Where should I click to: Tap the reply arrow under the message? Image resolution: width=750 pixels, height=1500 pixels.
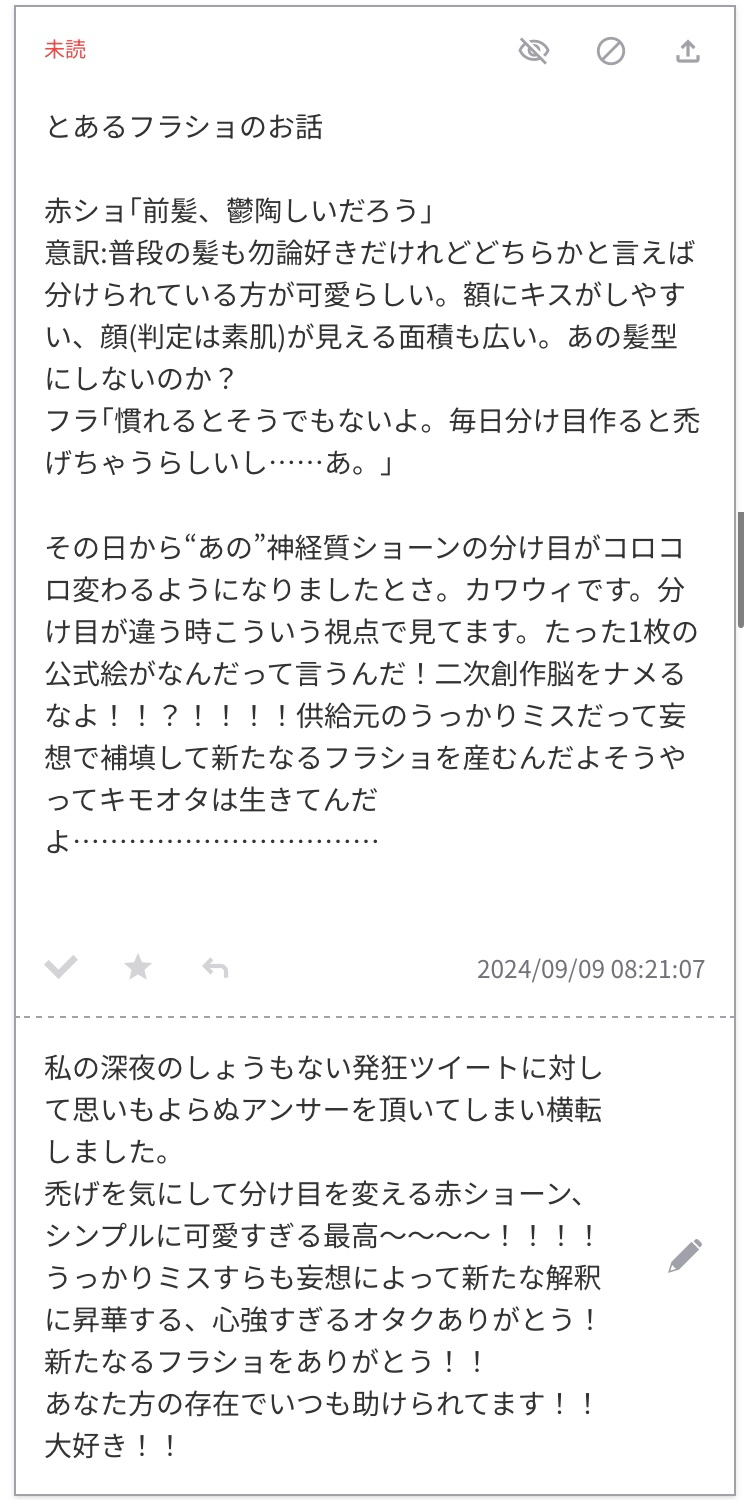click(x=215, y=967)
